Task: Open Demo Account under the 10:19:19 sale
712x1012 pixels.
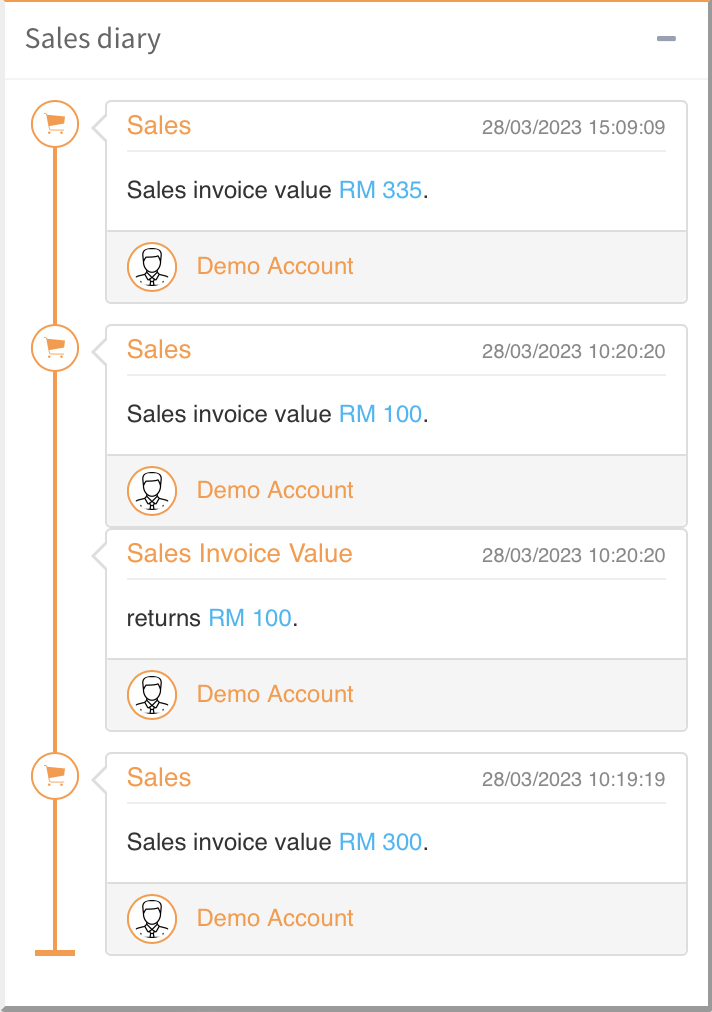Action: click(275, 918)
